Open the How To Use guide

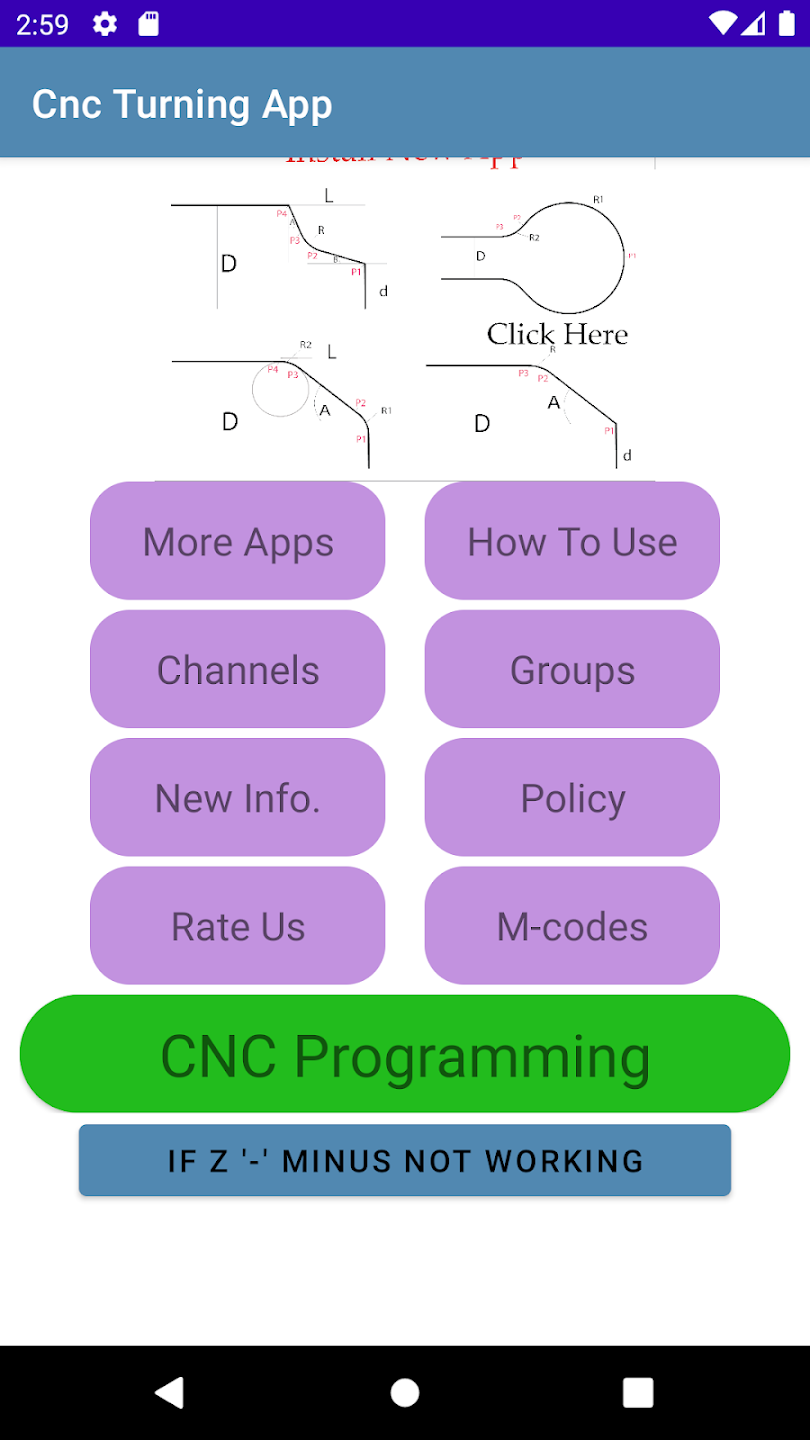click(x=572, y=541)
